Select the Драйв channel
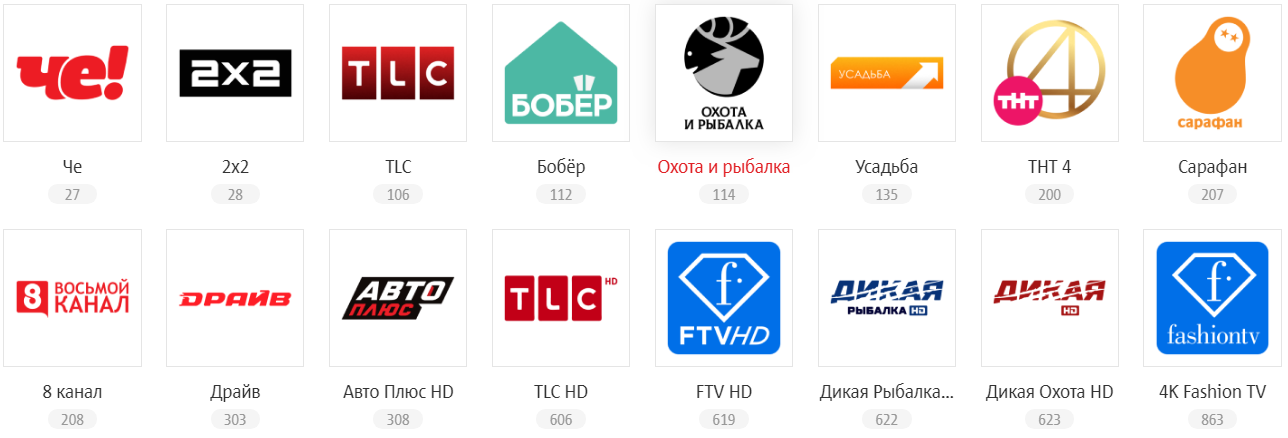 (x=235, y=298)
